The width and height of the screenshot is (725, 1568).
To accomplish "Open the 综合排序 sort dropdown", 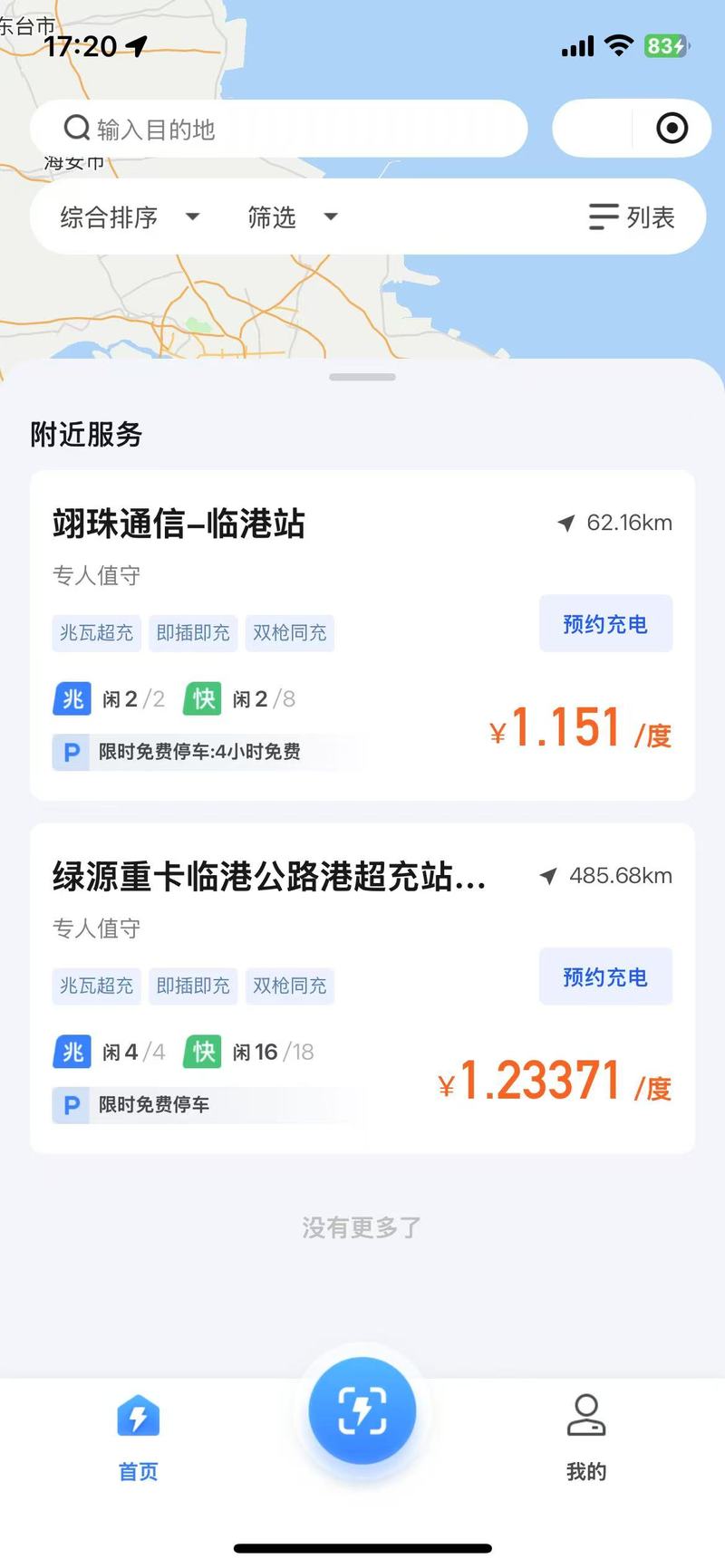I will click(x=130, y=217).
